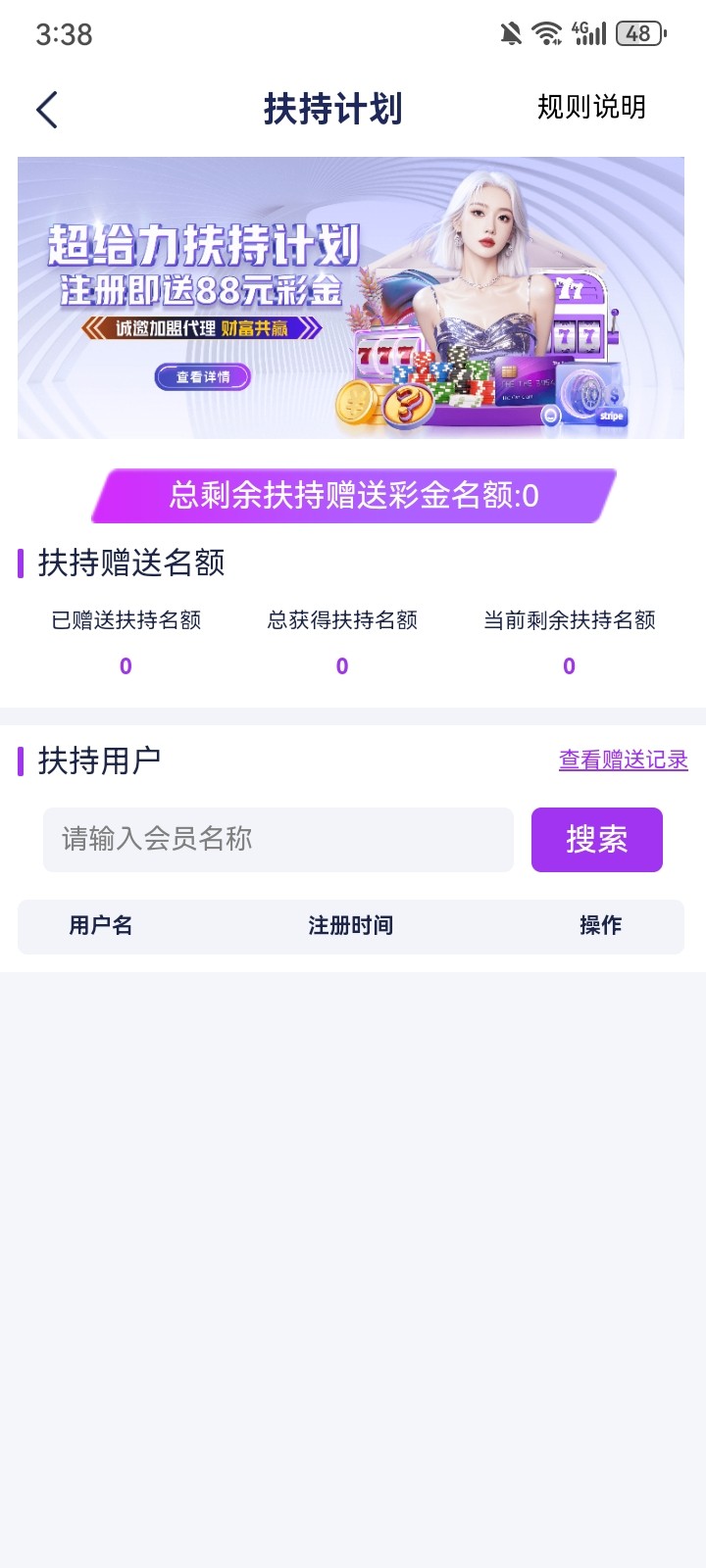Open 规则说明 rules explanation

(x=591, y=108)
